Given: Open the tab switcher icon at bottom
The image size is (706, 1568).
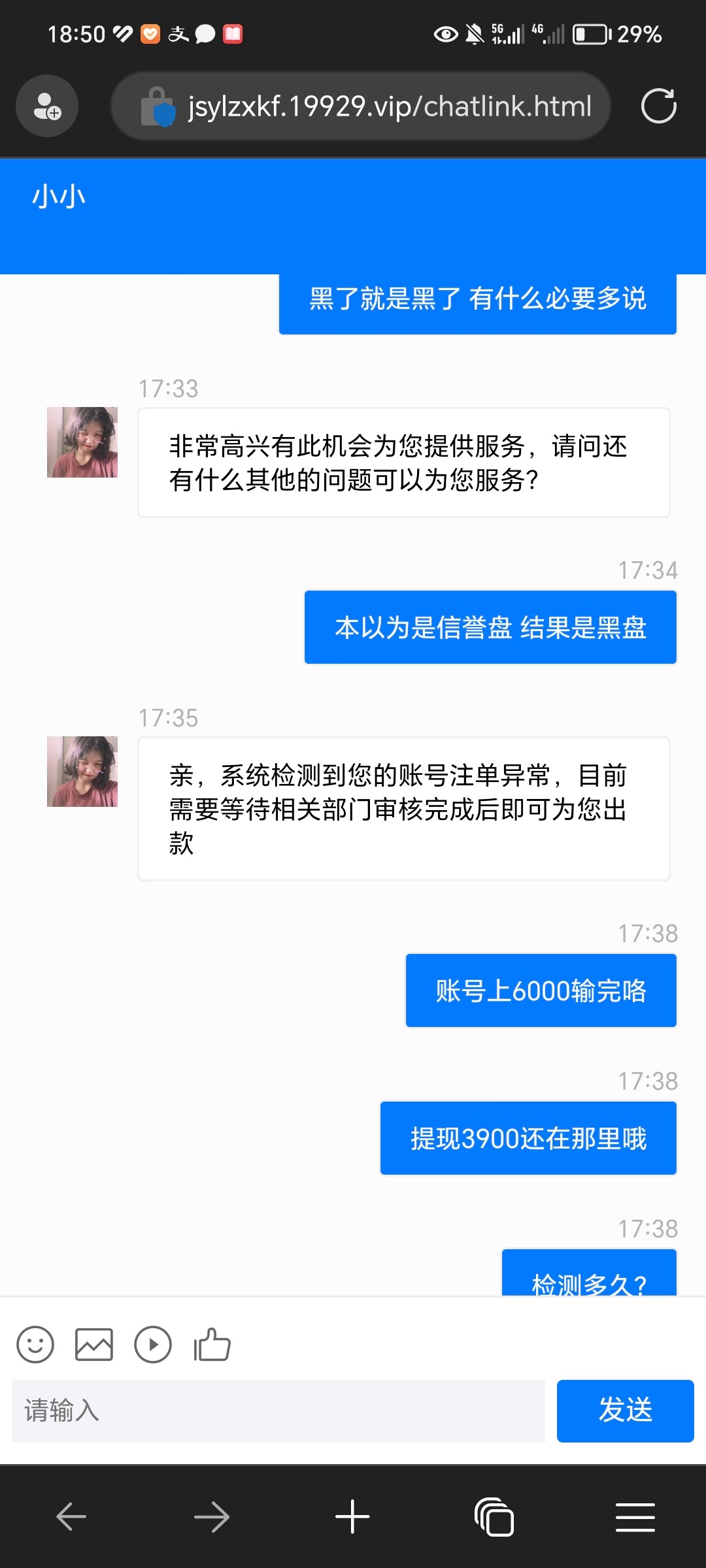Looking at the screenshot, I should (x=494, y=1517).
